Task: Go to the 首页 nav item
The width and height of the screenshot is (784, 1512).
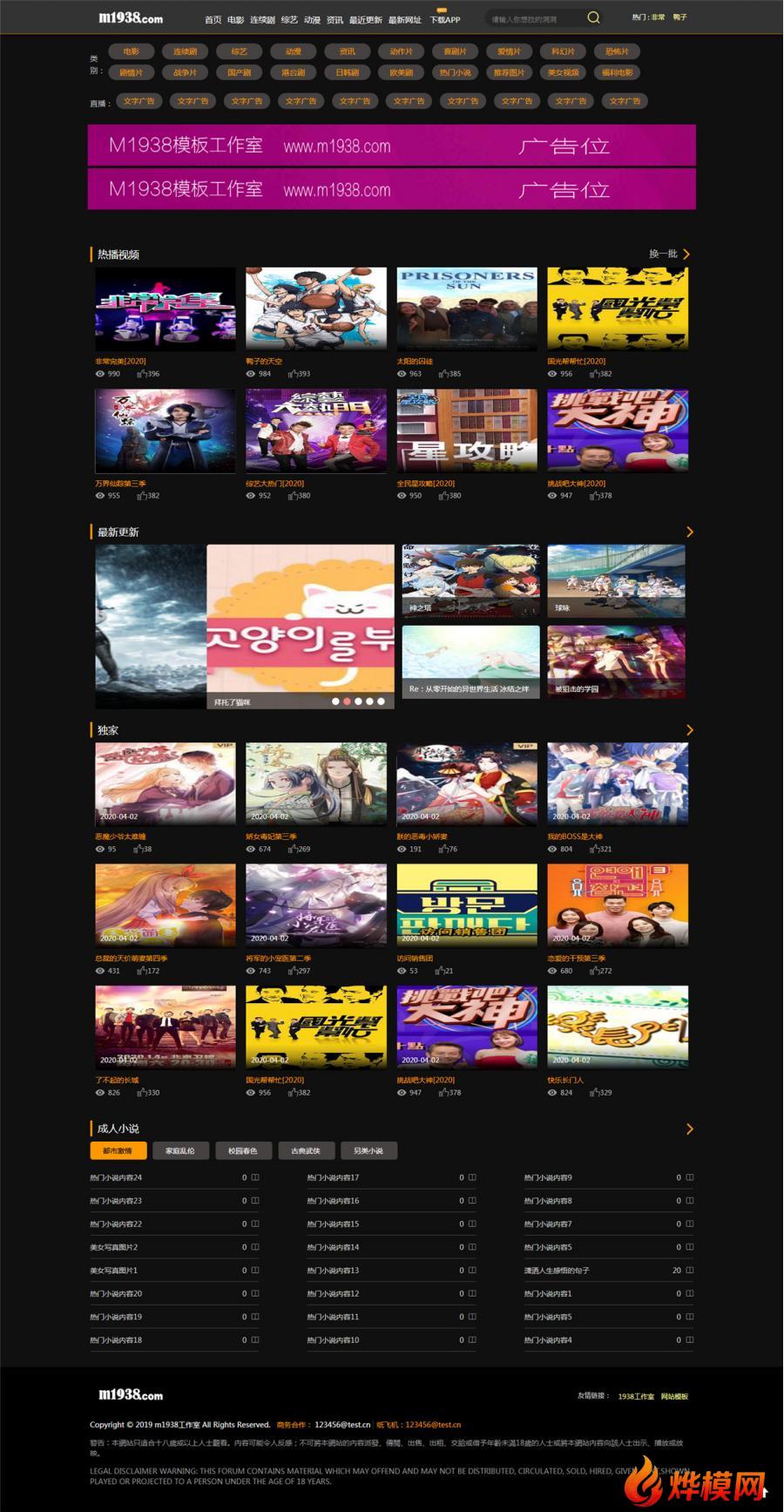Action: pos(213,19)
